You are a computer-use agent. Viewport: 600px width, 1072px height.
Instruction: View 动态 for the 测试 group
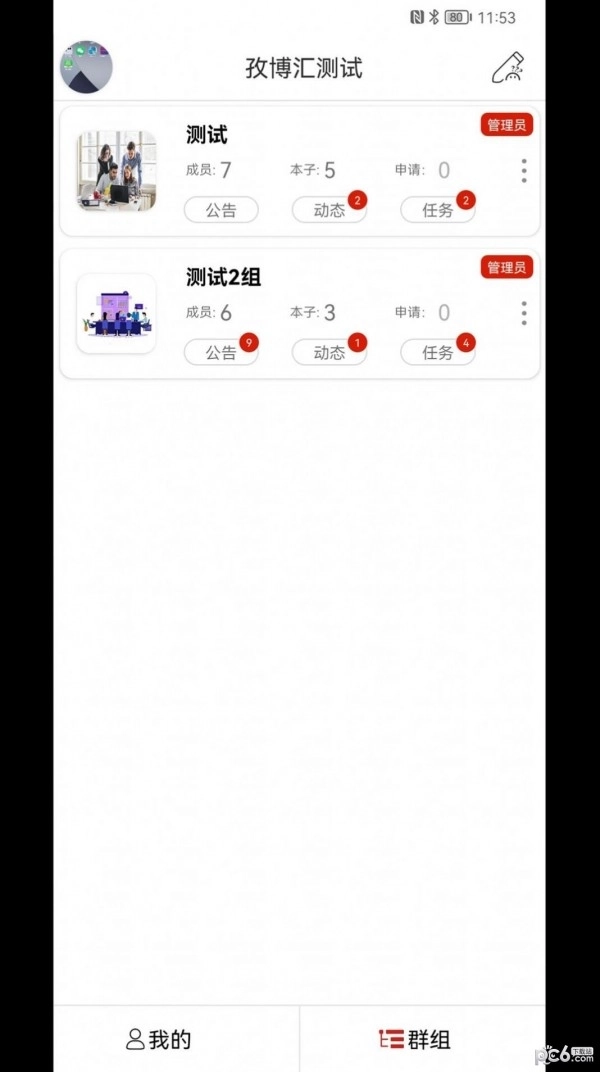[x=329, y=210]
